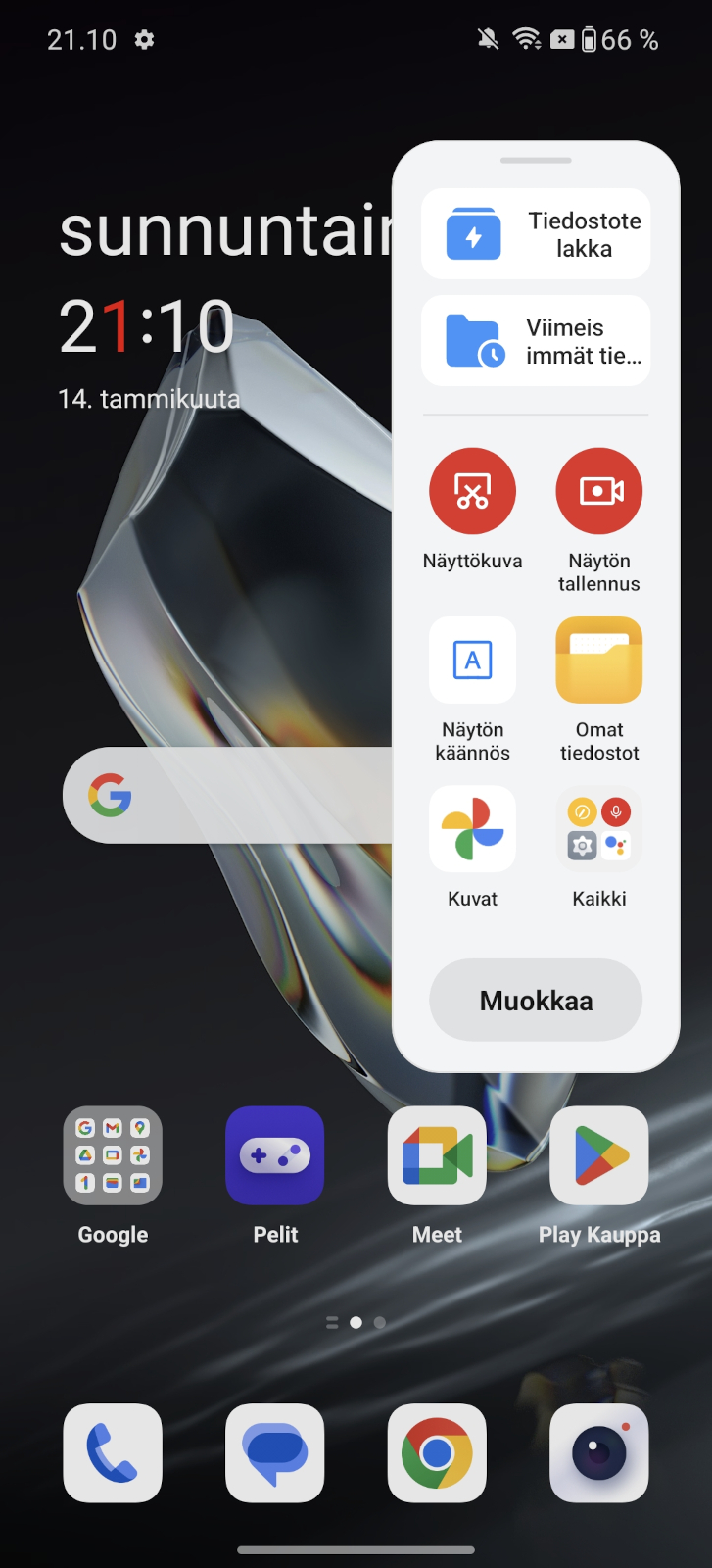Launch Chrome browser from dock
The height and width of the screenshot is (1568, 712).
pyautogui.click(x=437, y=1453)
